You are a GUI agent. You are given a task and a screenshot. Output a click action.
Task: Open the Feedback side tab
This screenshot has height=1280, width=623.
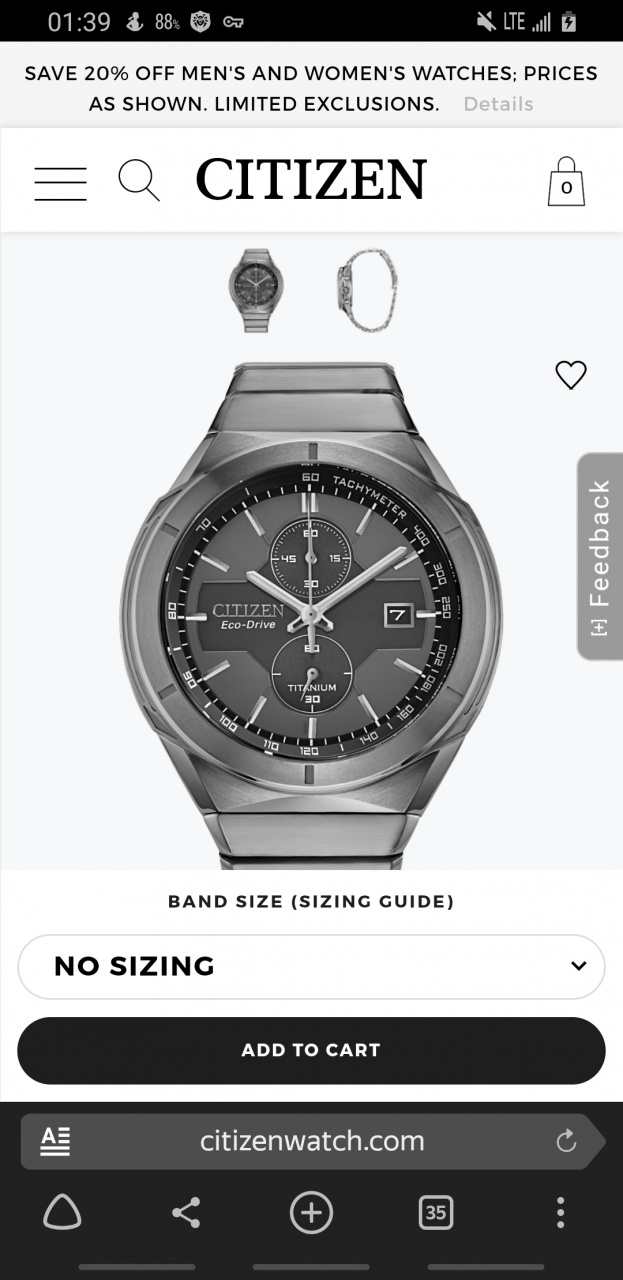(600, 556)
